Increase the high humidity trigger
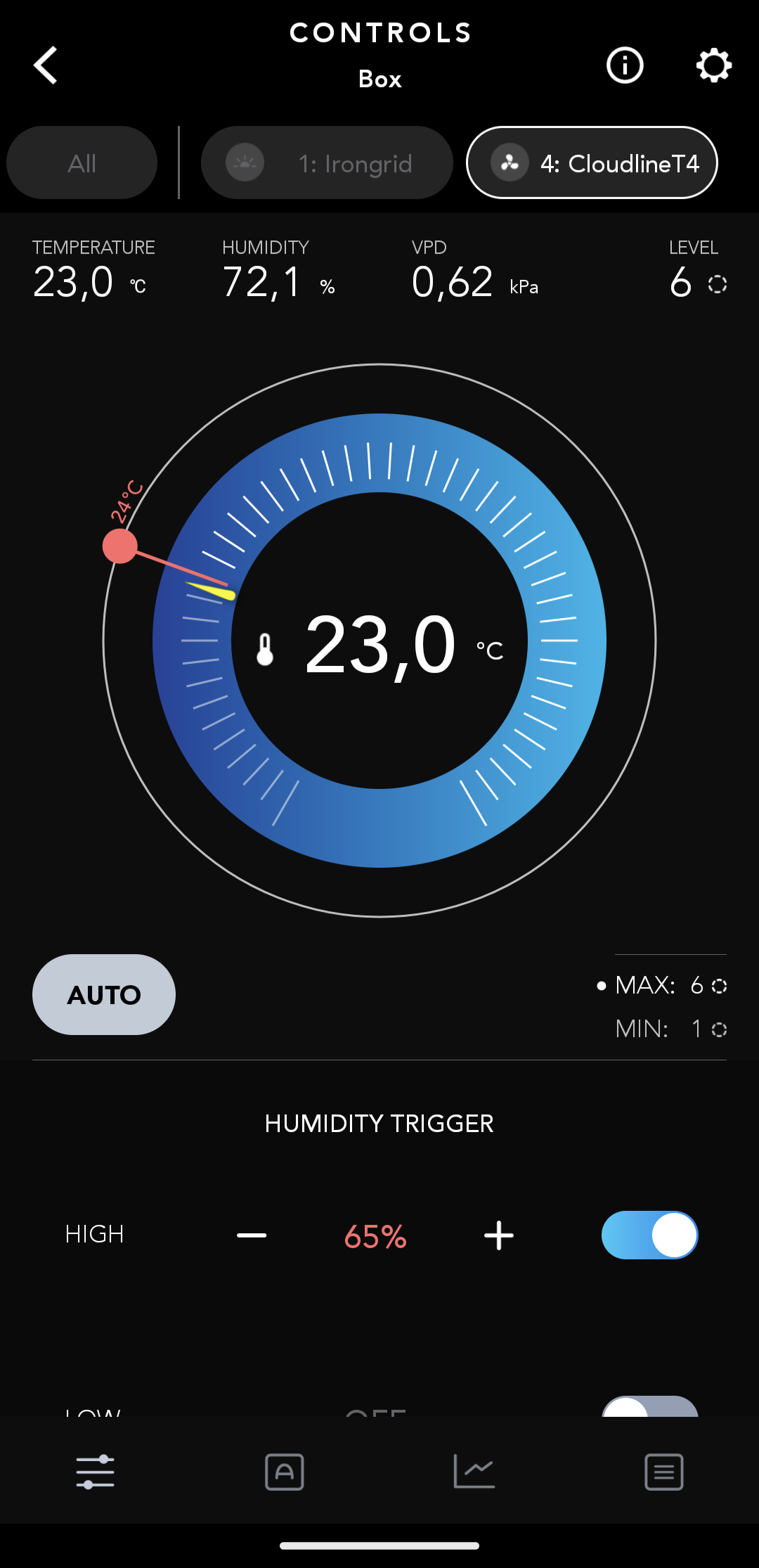Image resolution: width=759 pixels, height=1568 pixels. (499, 1235)
